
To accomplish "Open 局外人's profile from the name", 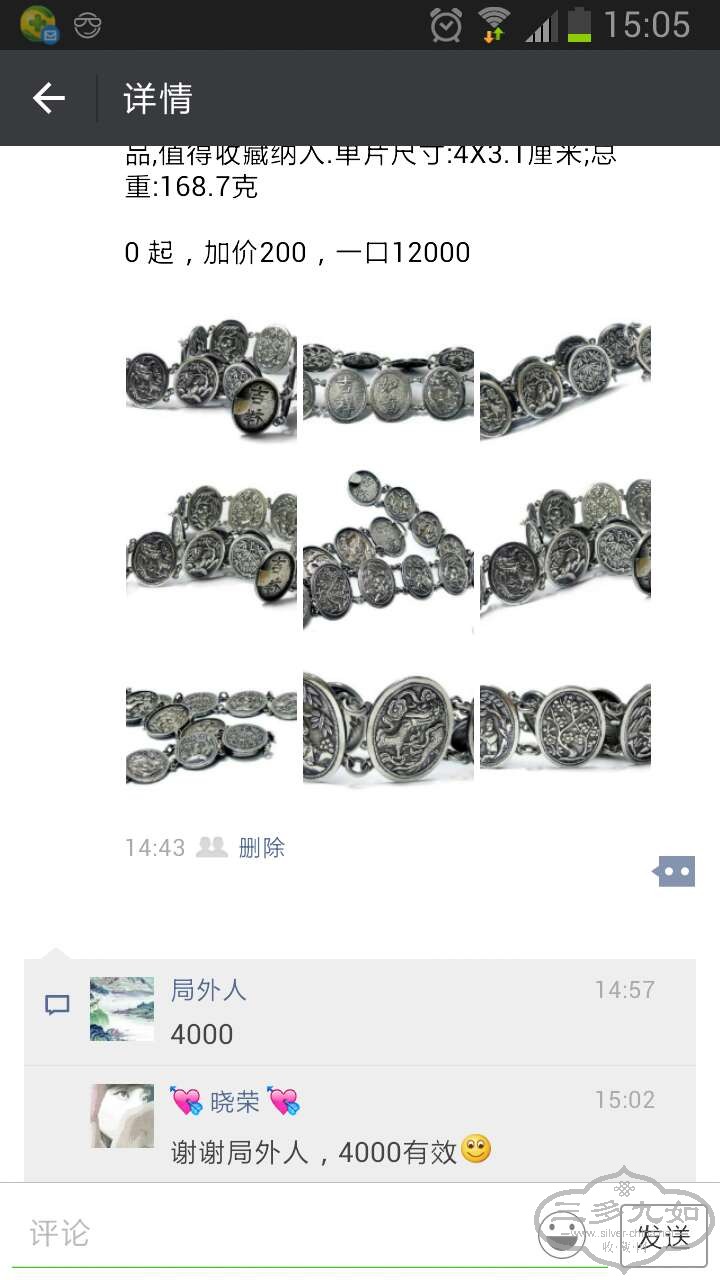I will 208,990.
